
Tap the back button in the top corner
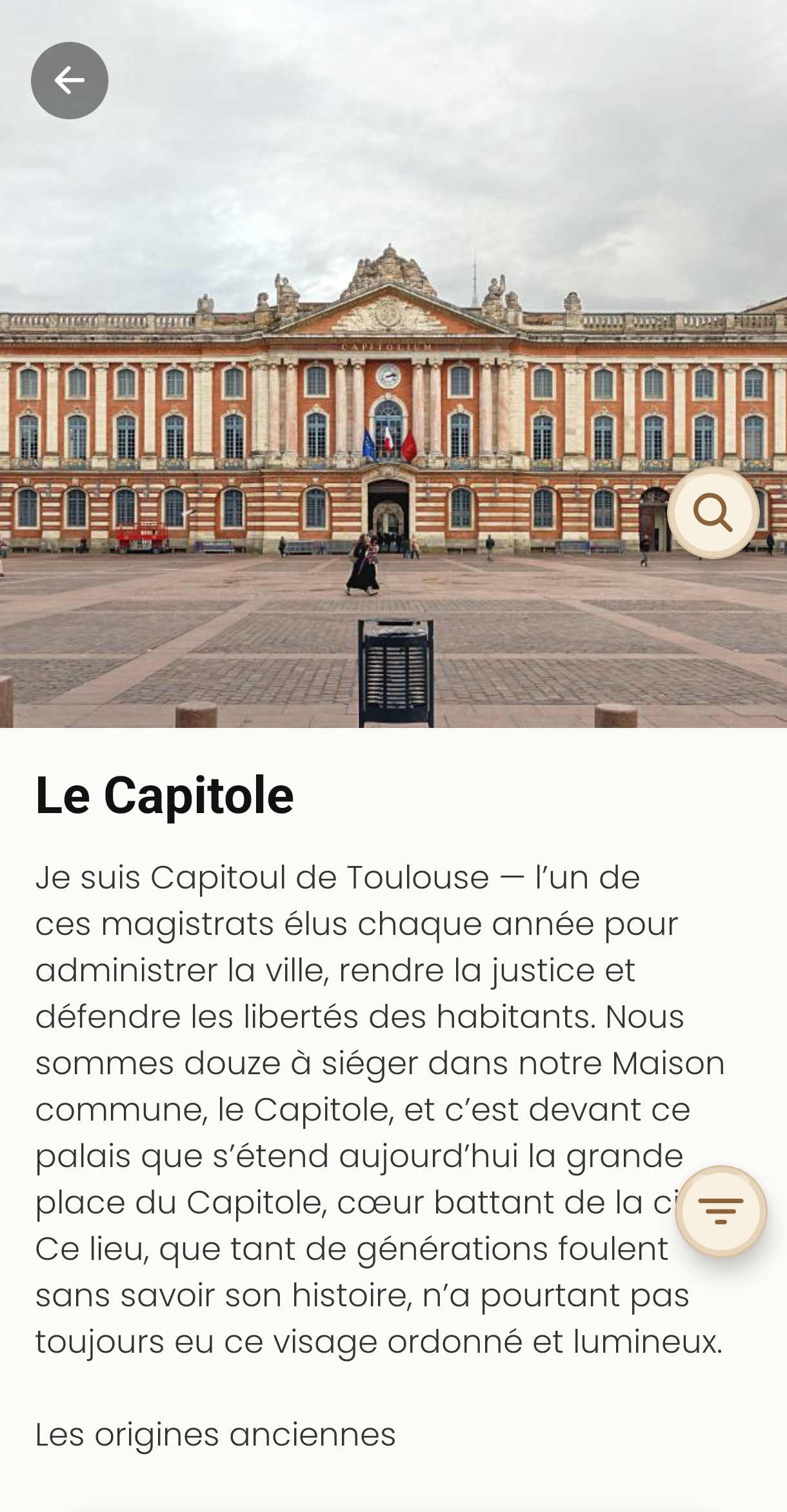(x=68, y=81)
